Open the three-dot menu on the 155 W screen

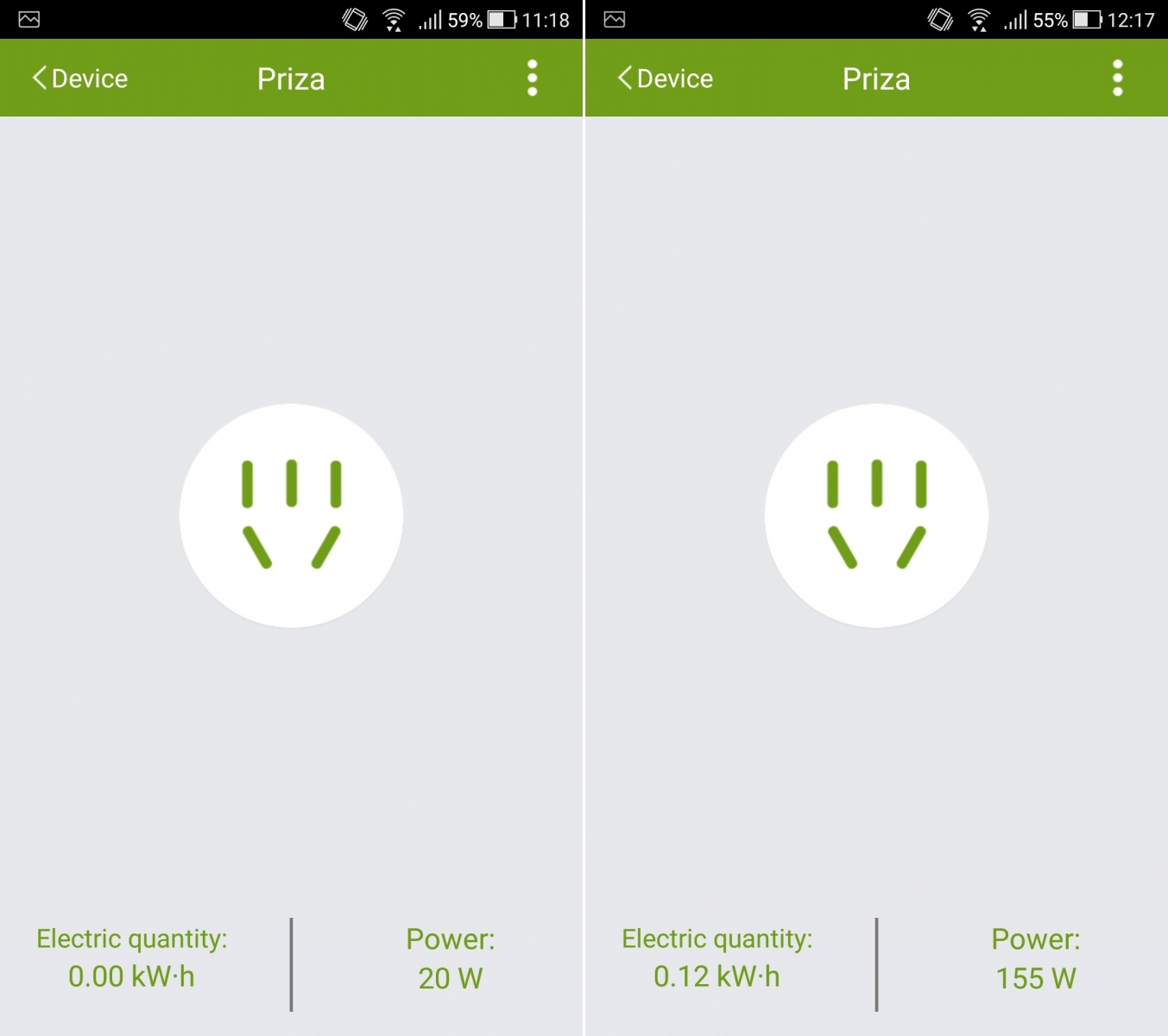[x=1117, y=79]
